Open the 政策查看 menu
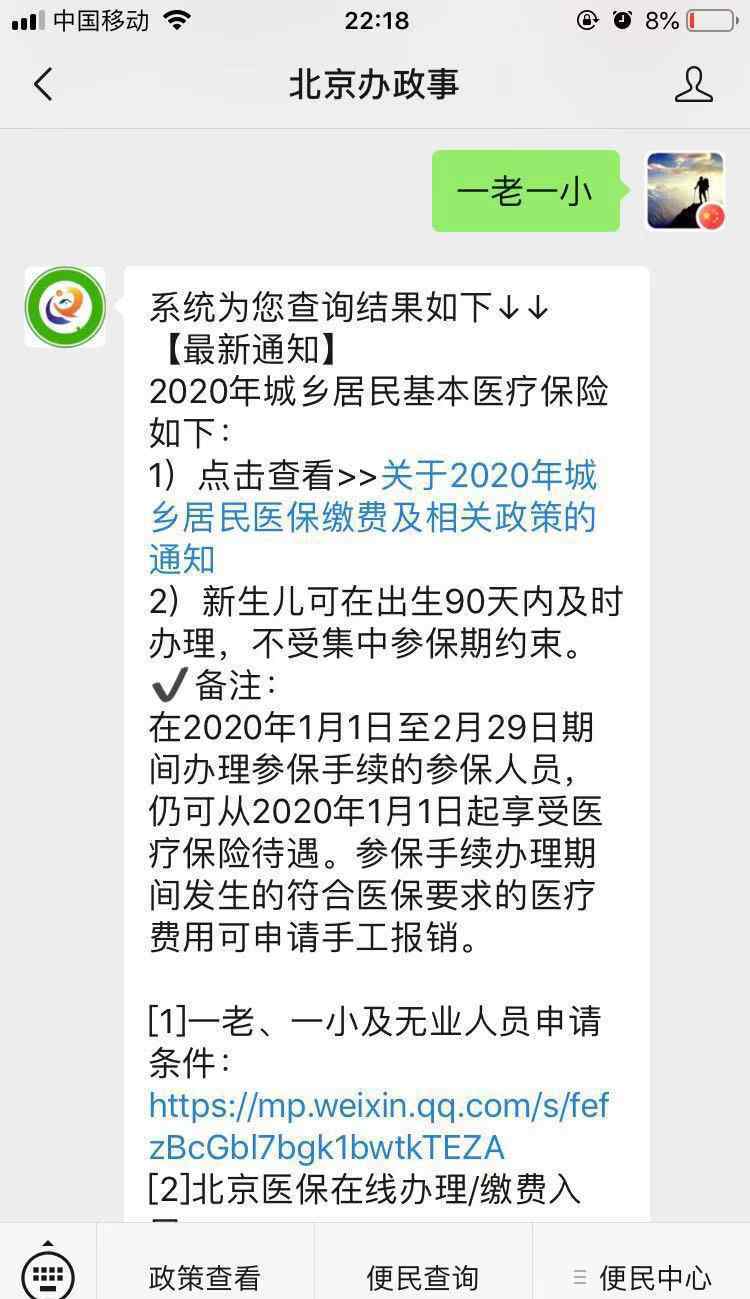Viewport: 750px width, 1299px height. pyautogui.click(x=205, y=1276)
